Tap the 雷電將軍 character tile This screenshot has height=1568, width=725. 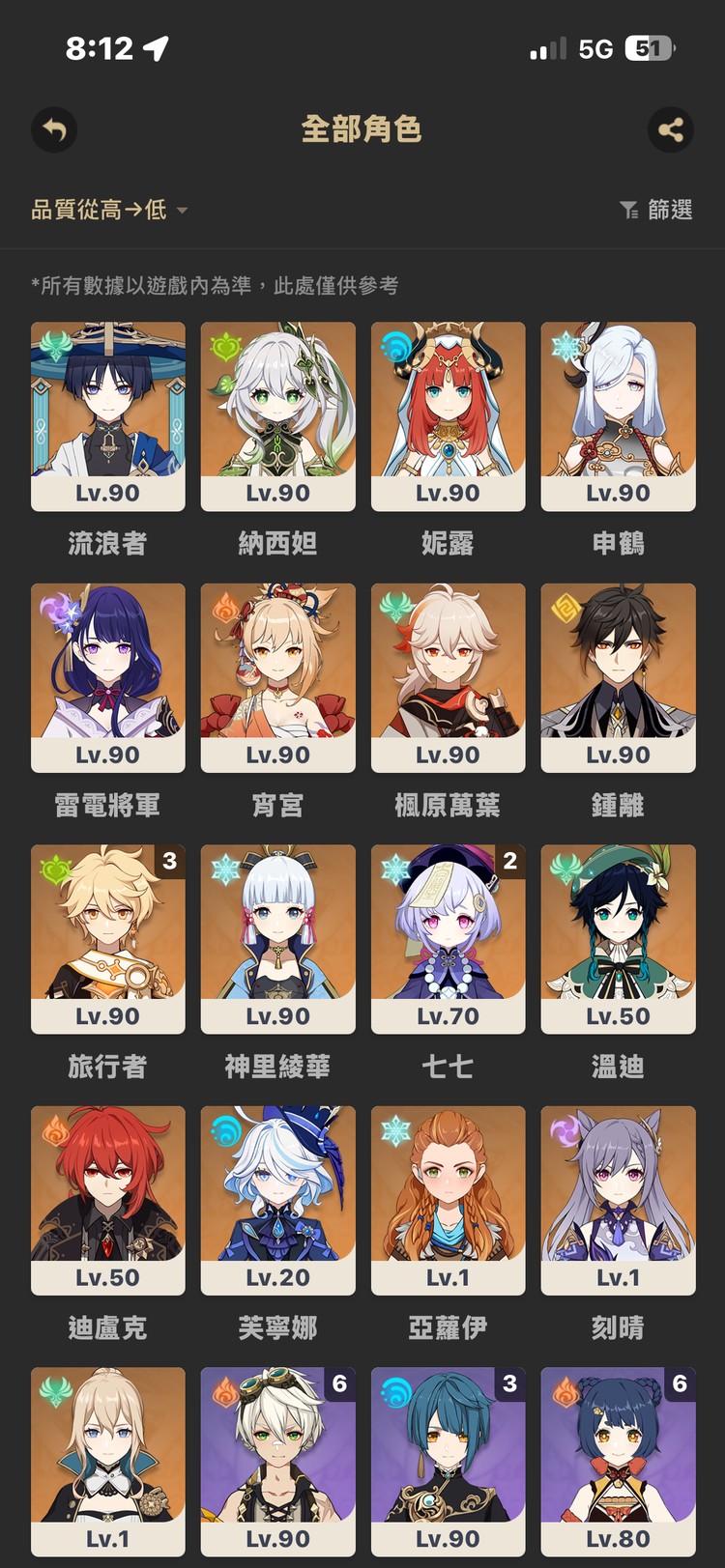(x=108, y=677)
